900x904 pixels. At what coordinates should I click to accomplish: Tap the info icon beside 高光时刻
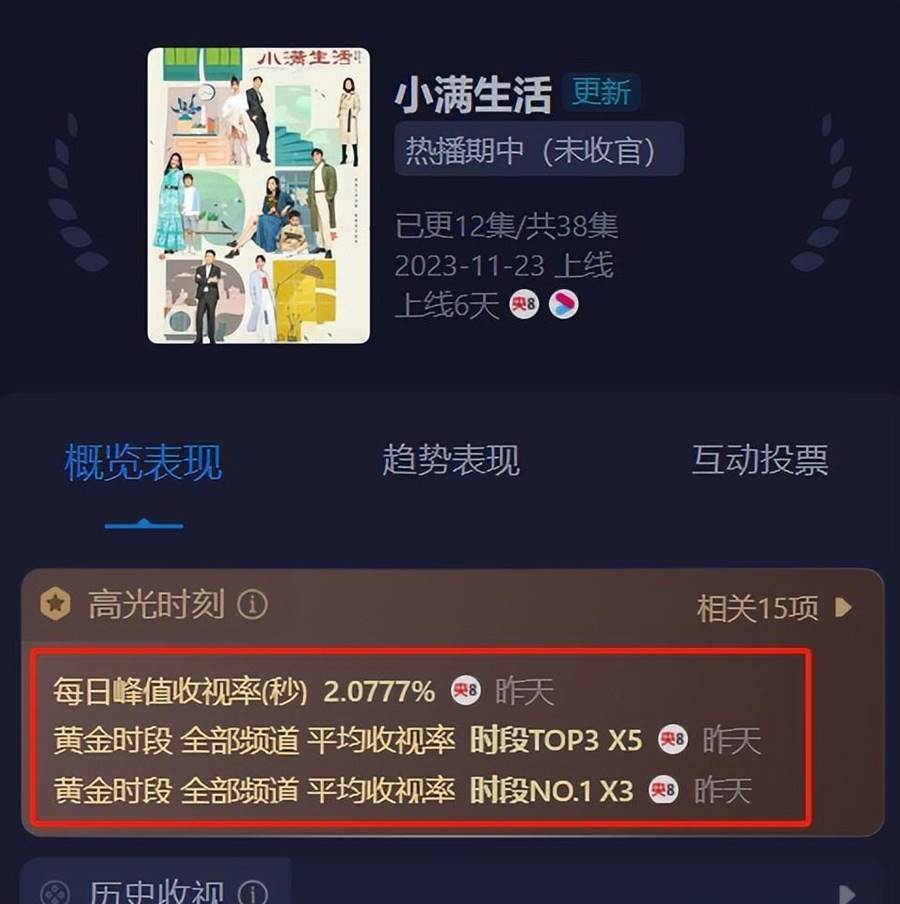coord(252,604)
